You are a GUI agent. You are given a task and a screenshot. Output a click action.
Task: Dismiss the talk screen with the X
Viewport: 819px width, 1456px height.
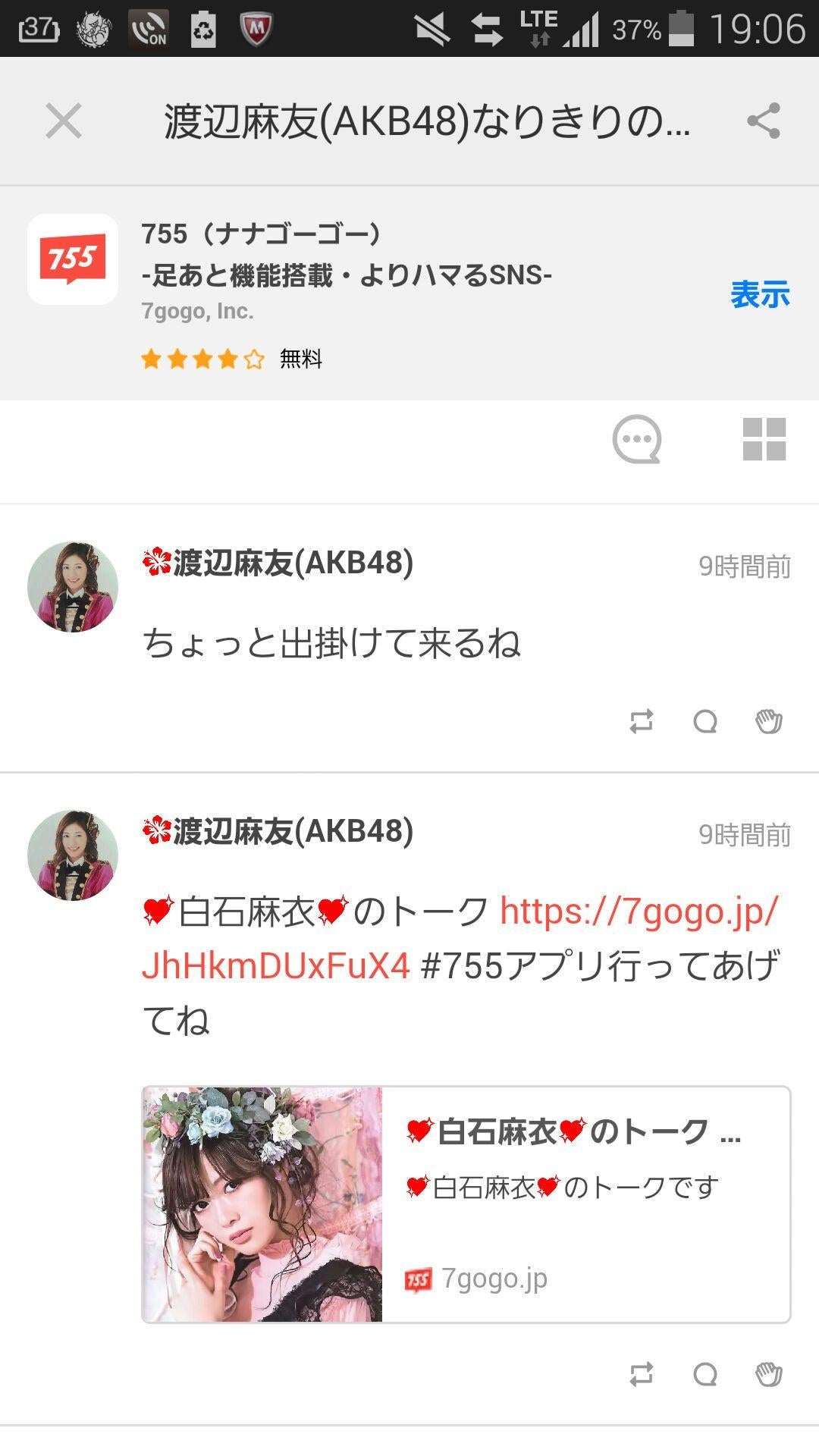[64, 121]
